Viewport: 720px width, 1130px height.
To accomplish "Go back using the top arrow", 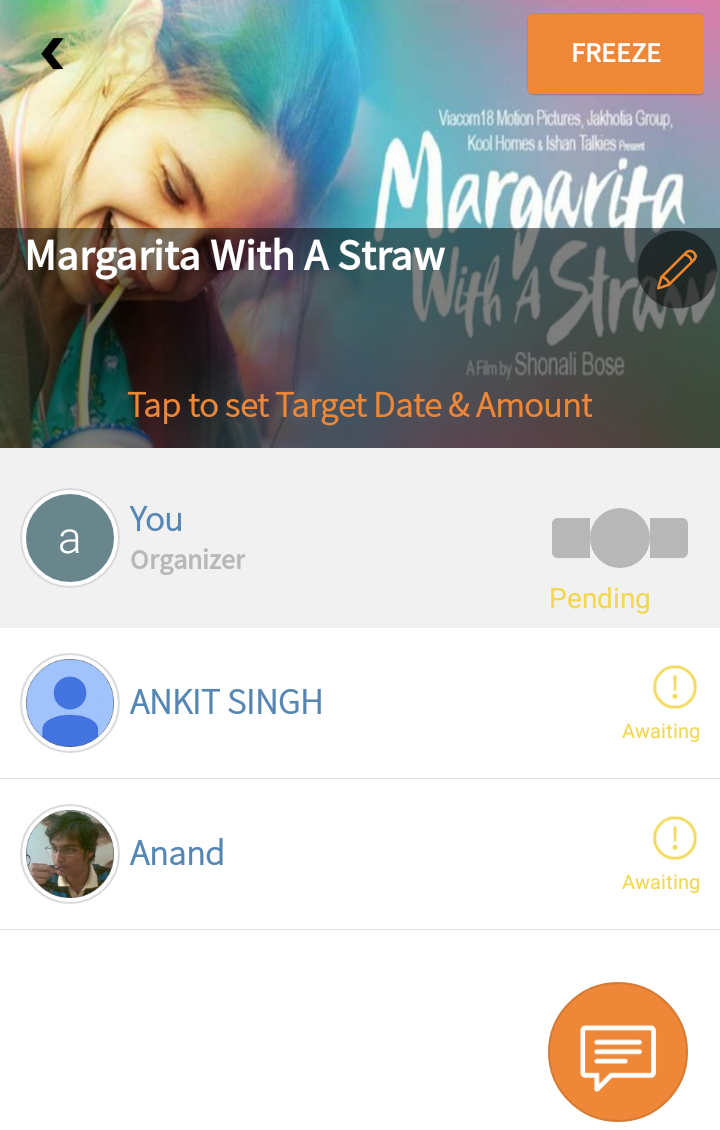I will [52, 54].
